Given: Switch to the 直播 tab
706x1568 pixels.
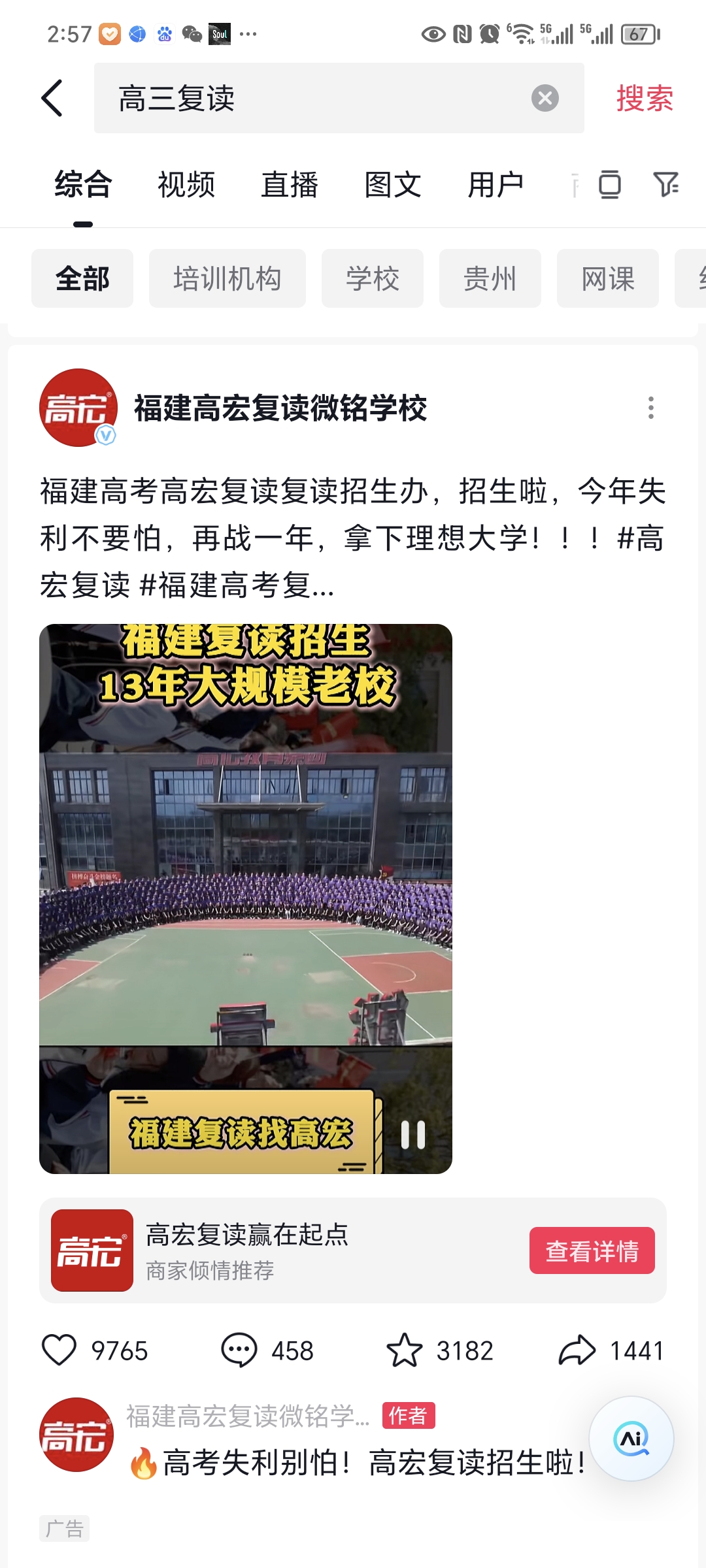Looking at the screenshot, I should click(290, 184).
